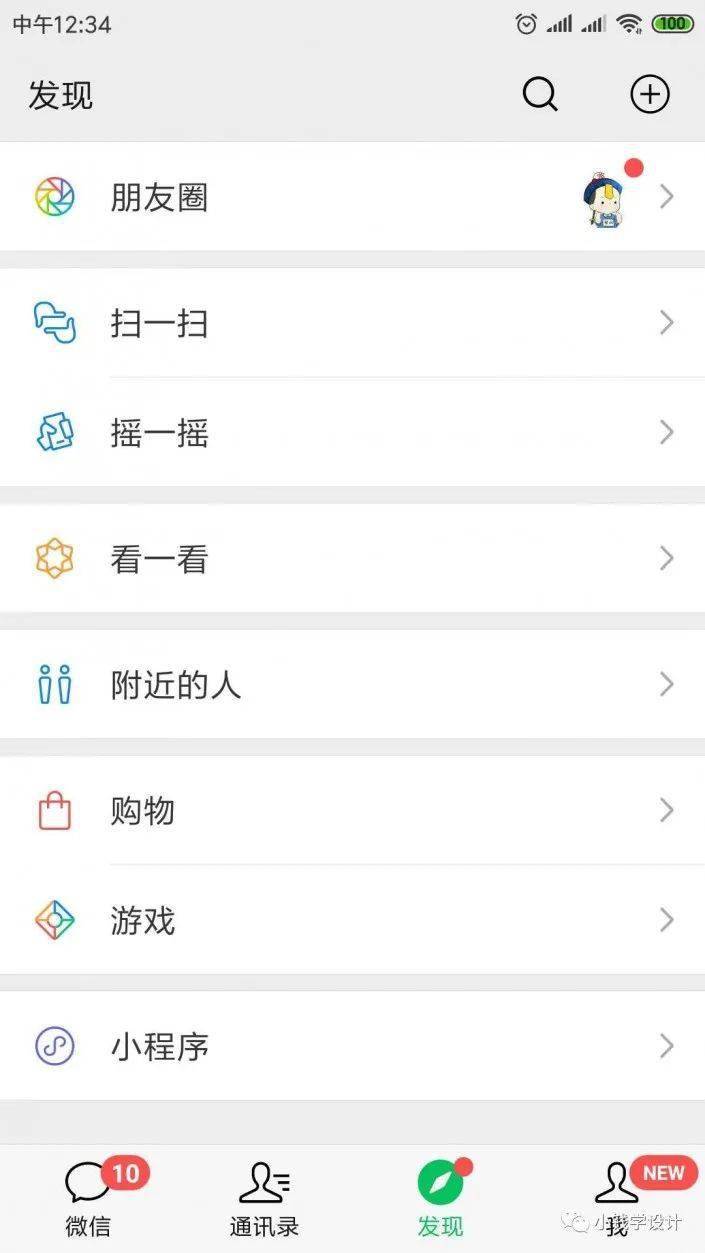Open 小程序 mini programs

[x=352, y=1046]
